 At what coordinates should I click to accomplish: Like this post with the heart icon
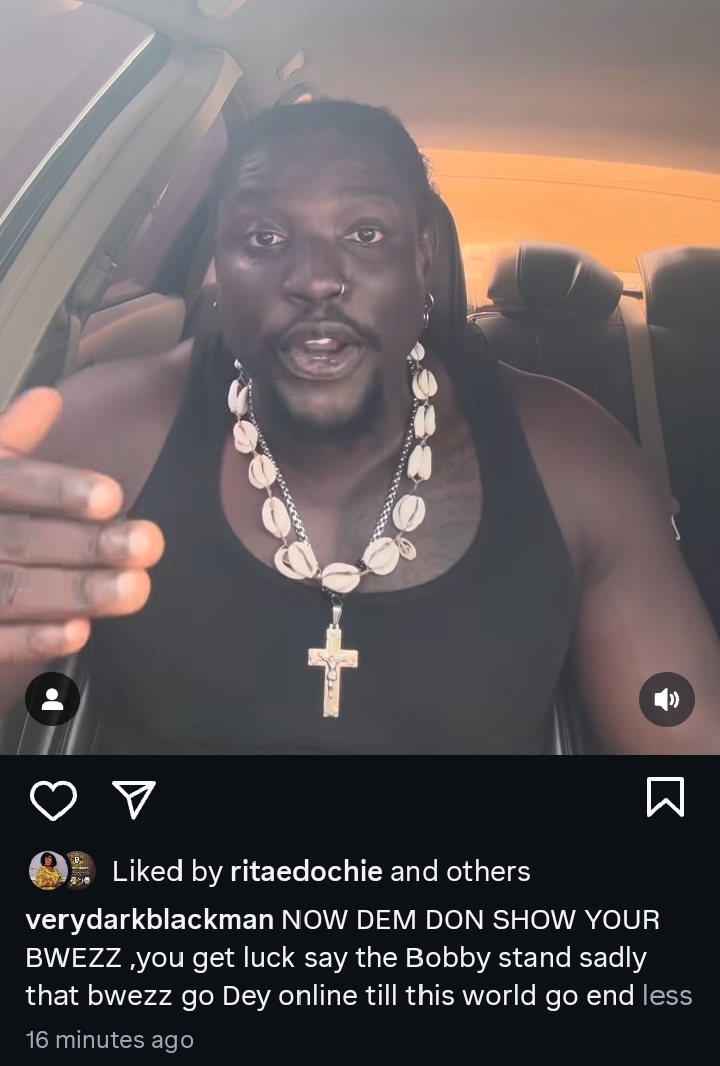[x=53, y=800]
